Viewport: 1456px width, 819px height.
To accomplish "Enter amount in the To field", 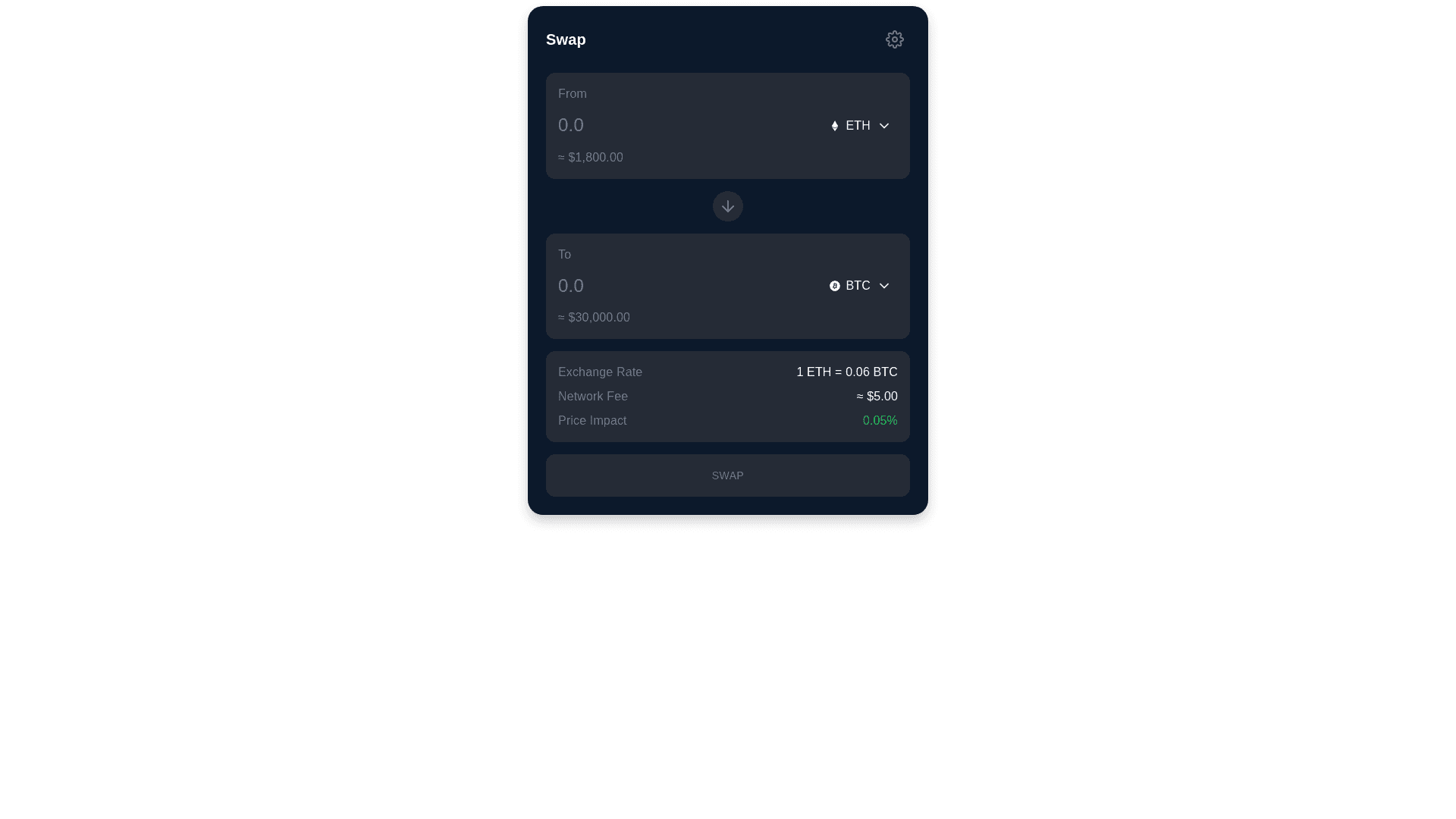I will pos(682,286).
